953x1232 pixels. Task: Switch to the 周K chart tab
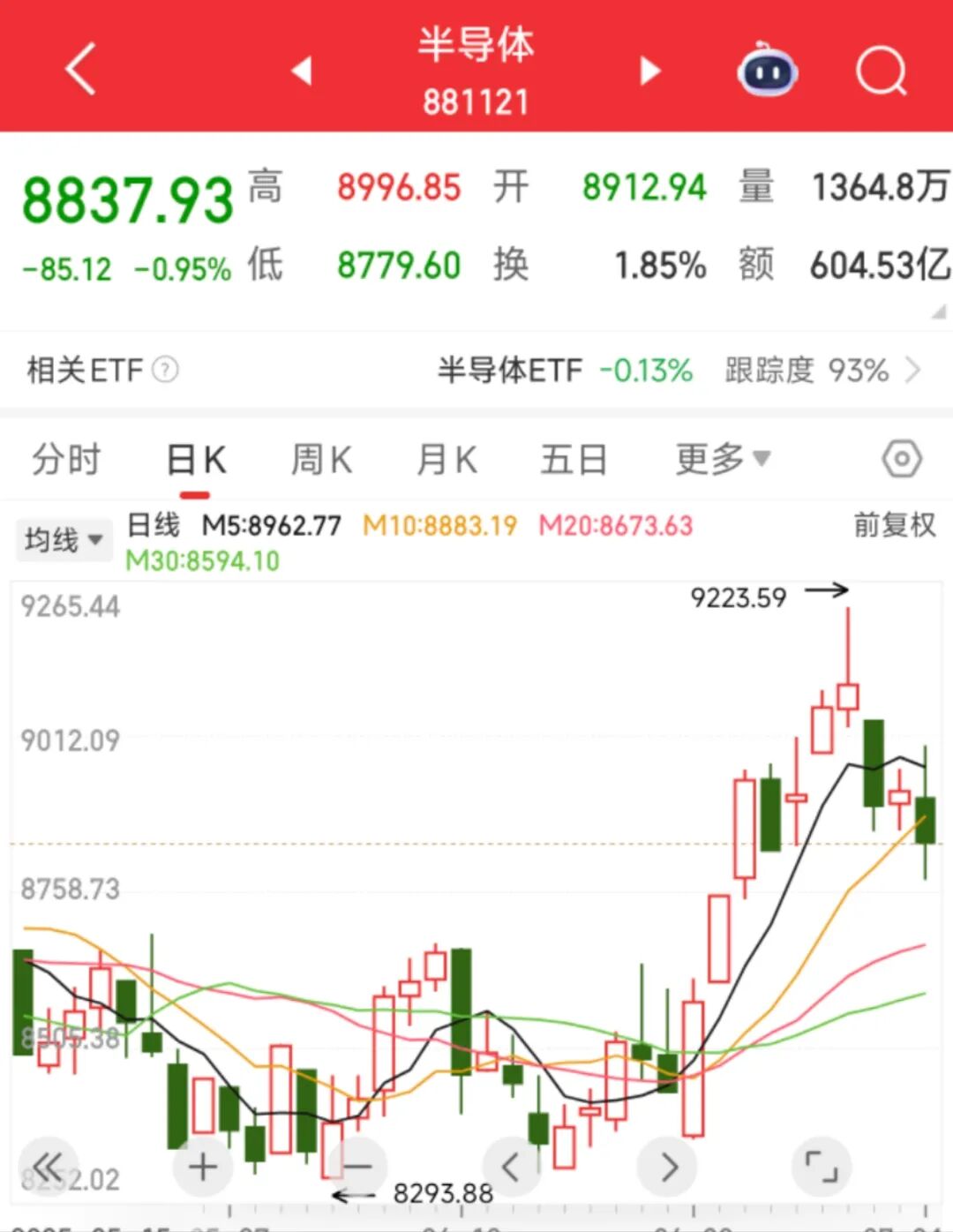click(x=321, y=460)
